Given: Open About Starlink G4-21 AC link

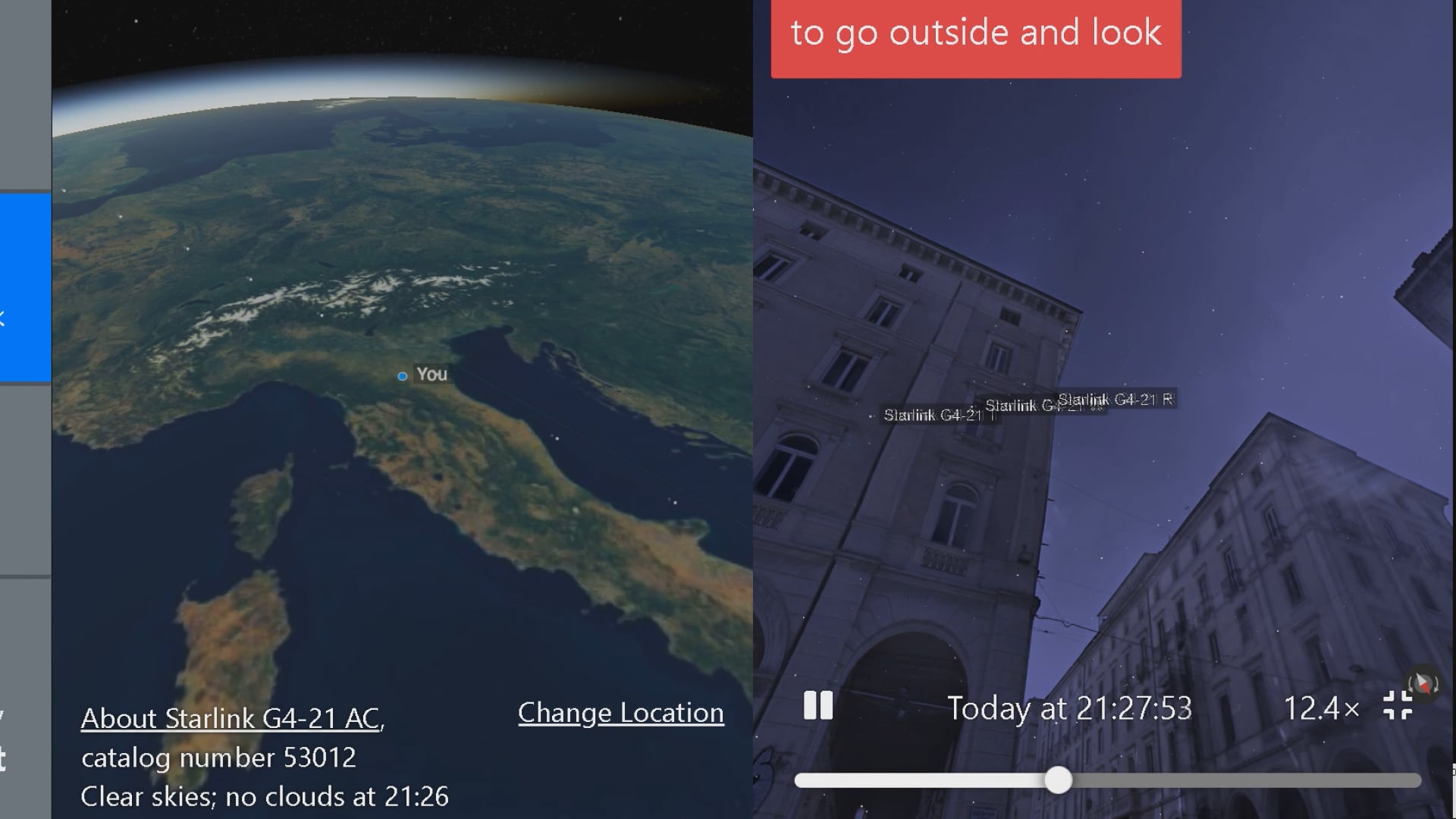Looking at the screenshot, I should (x=231, y=718).
